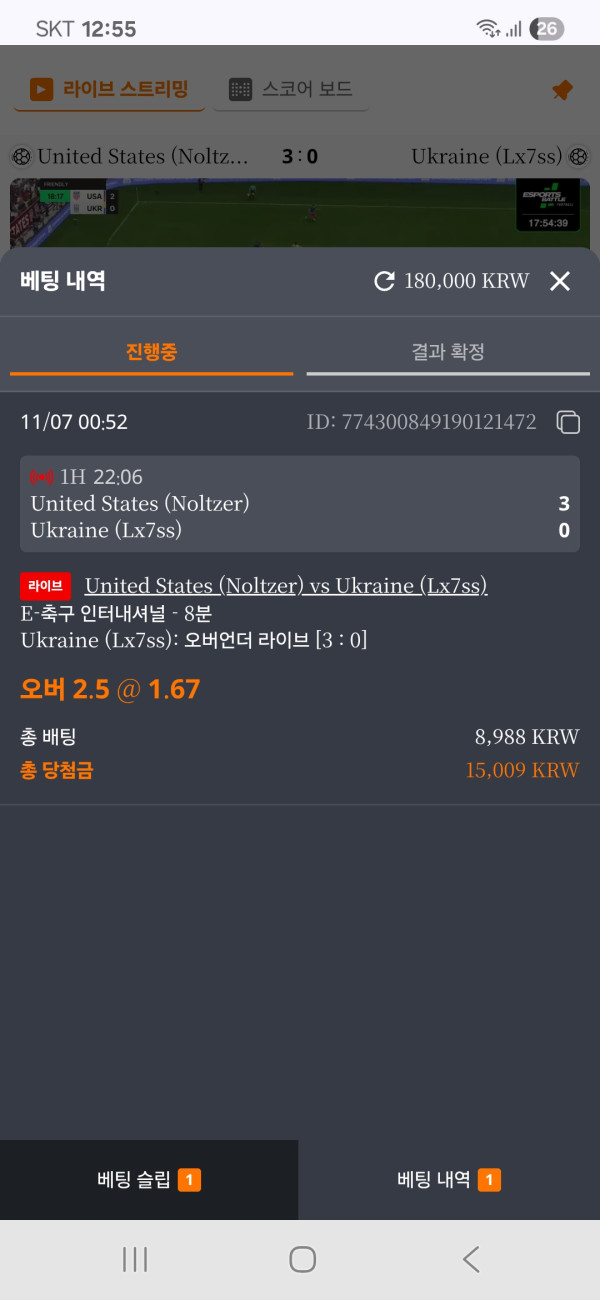Screen dimensions: 600x1300
Task: Copy the bet ID
Action: [568, 422]
